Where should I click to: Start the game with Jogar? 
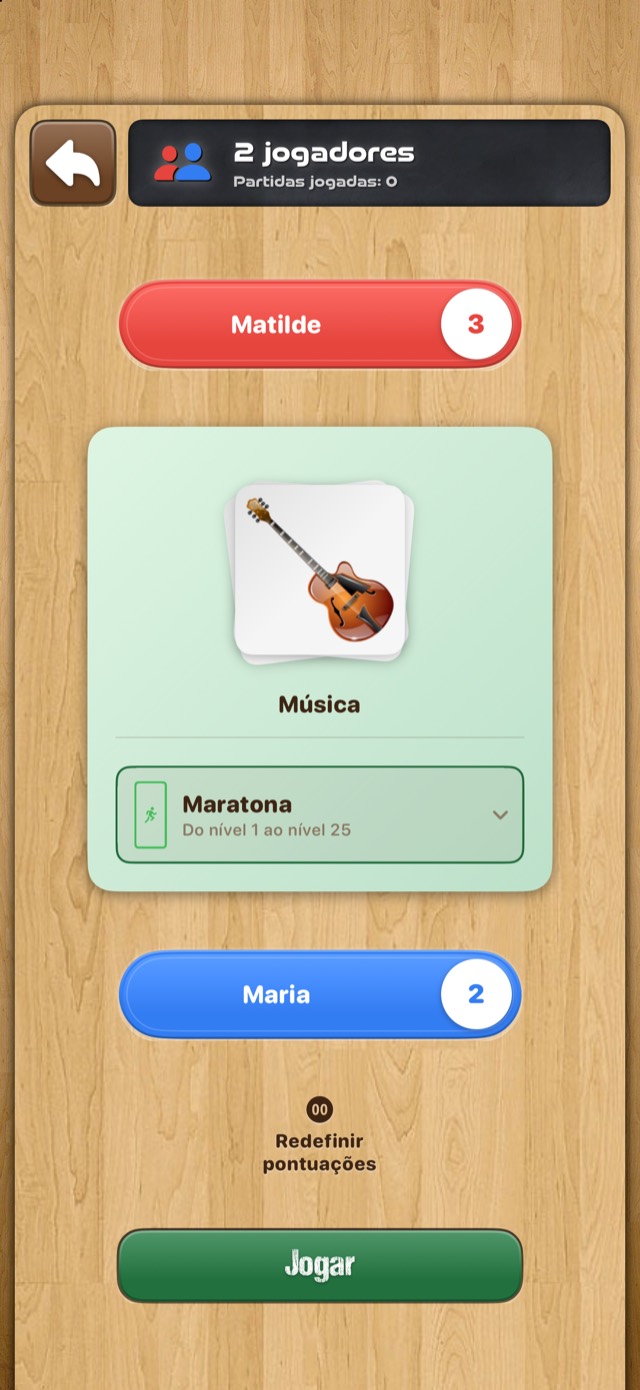point(320,1265)
